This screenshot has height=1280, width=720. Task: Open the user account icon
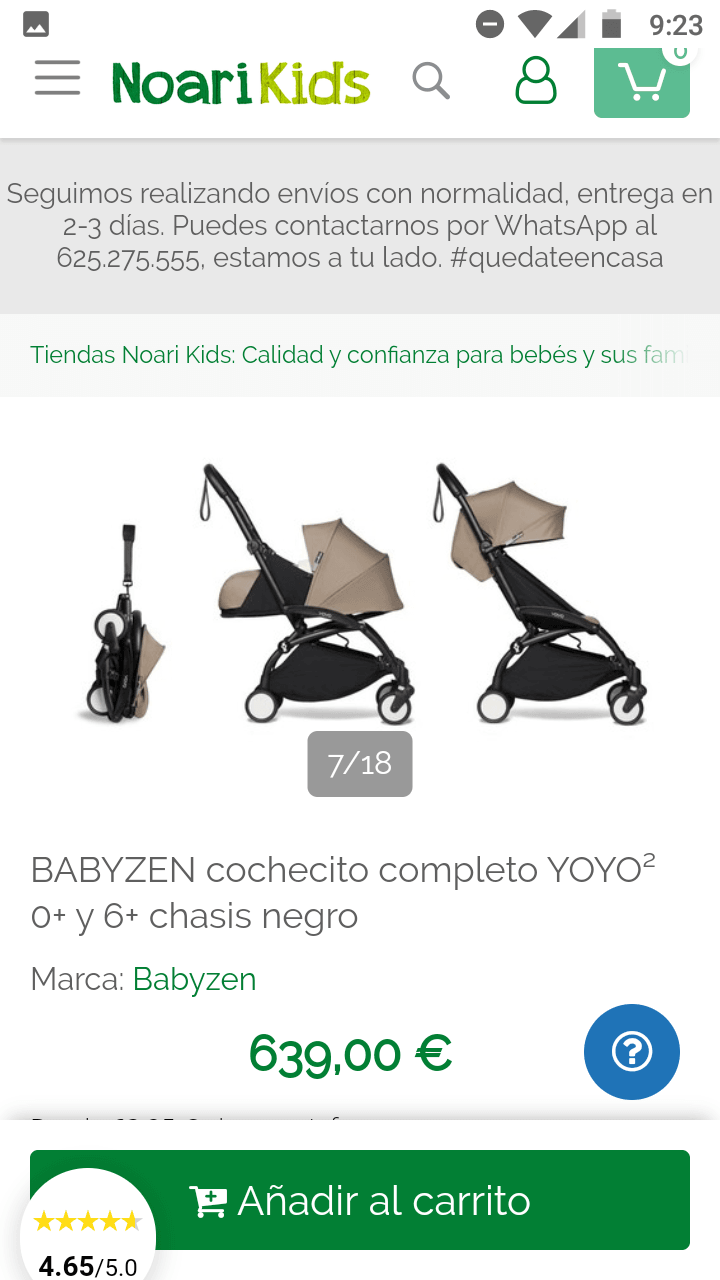(x=535, y=80)
